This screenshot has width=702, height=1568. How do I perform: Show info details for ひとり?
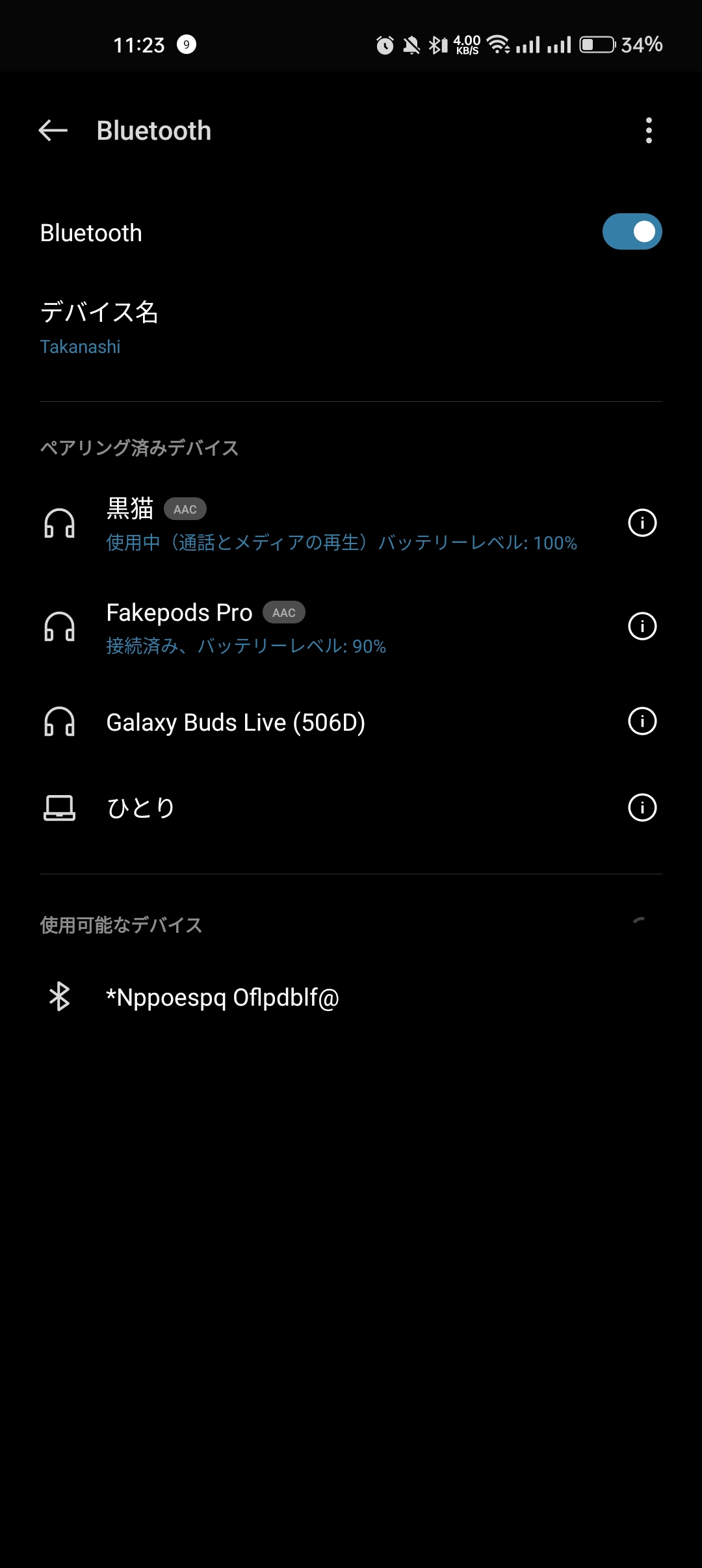642,808
